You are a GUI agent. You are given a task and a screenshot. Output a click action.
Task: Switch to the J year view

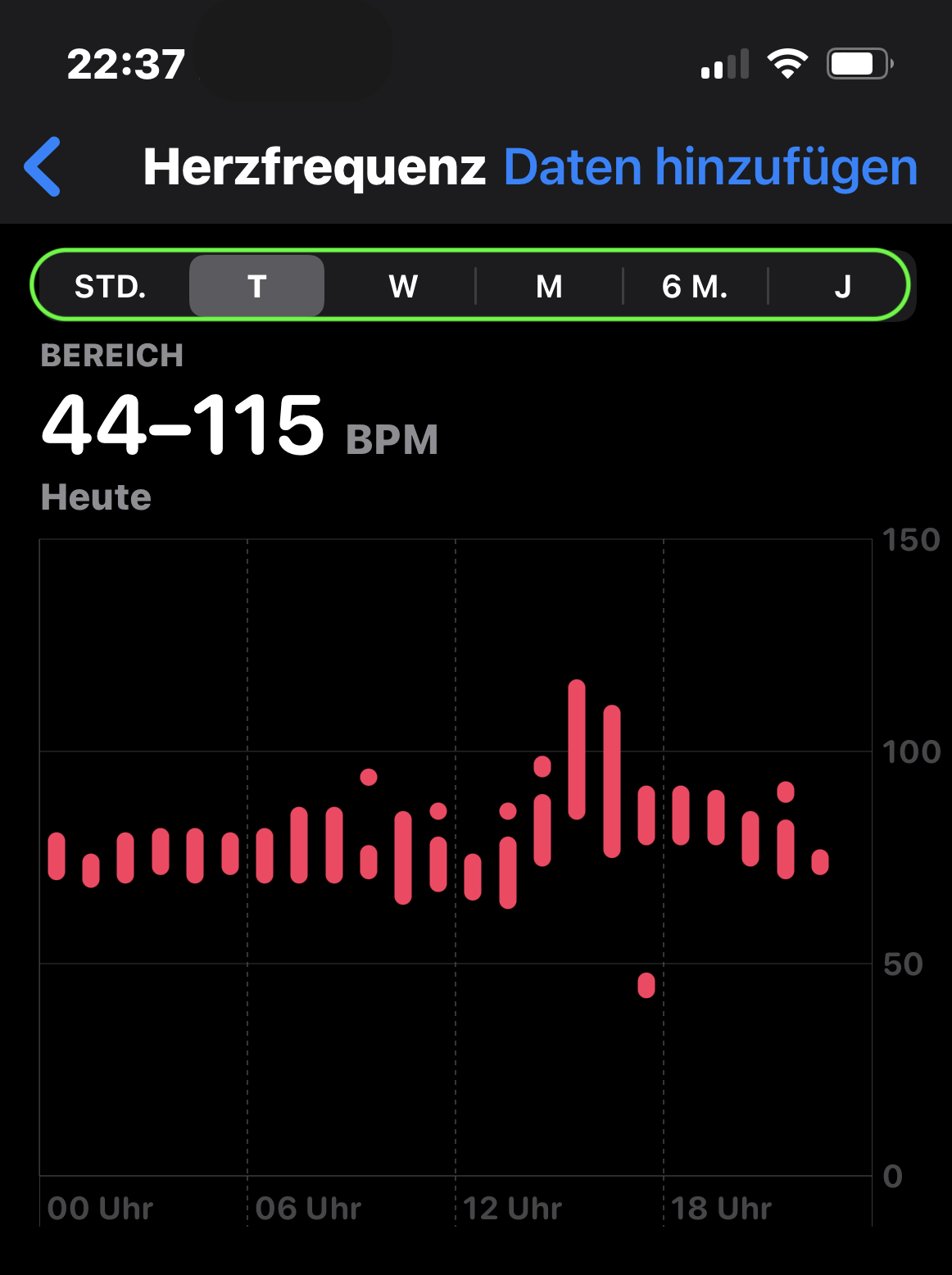tap(841, 286)
